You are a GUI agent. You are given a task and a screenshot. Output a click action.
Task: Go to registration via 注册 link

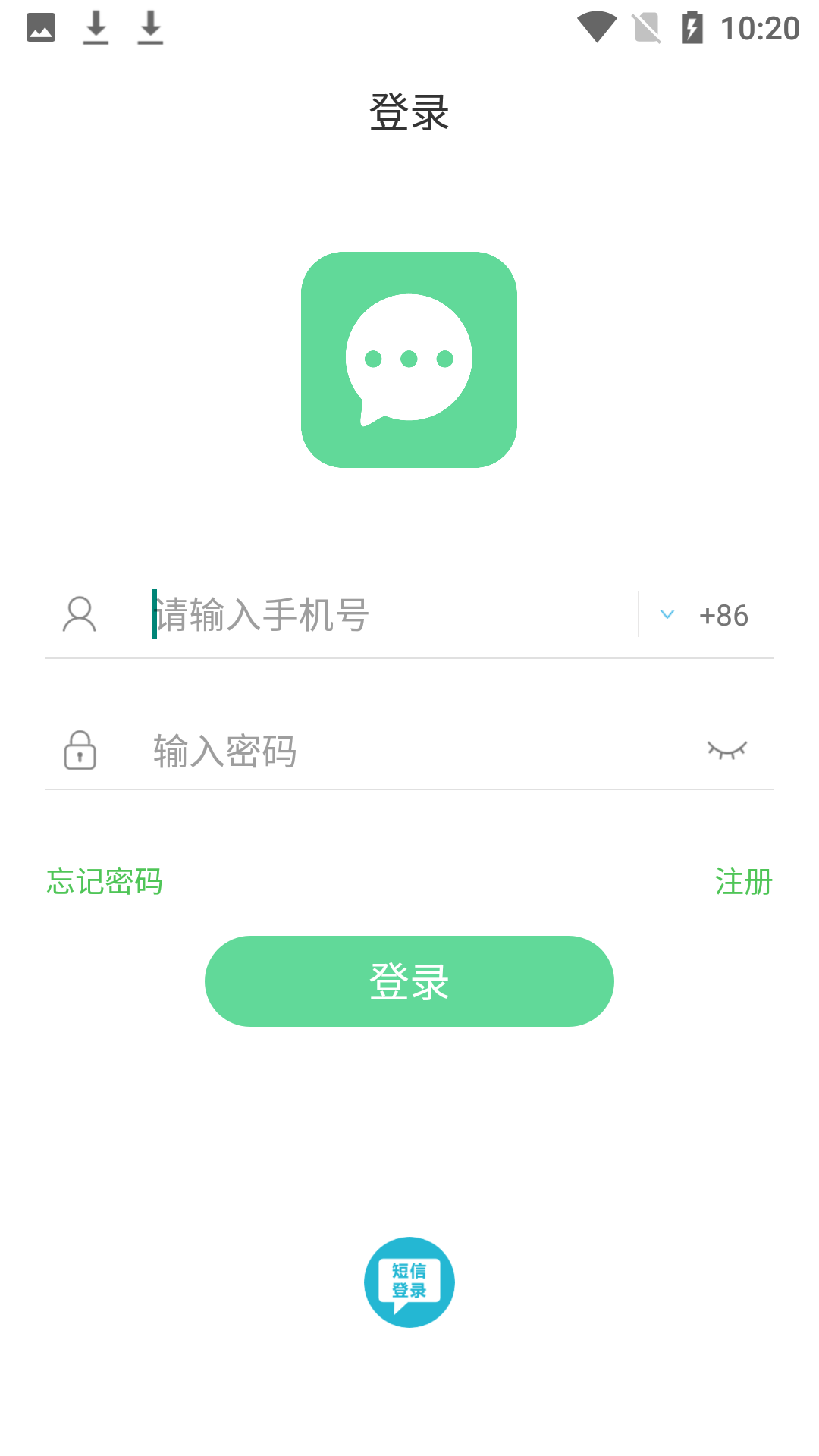pyautogui.click(x=743, y=882)
